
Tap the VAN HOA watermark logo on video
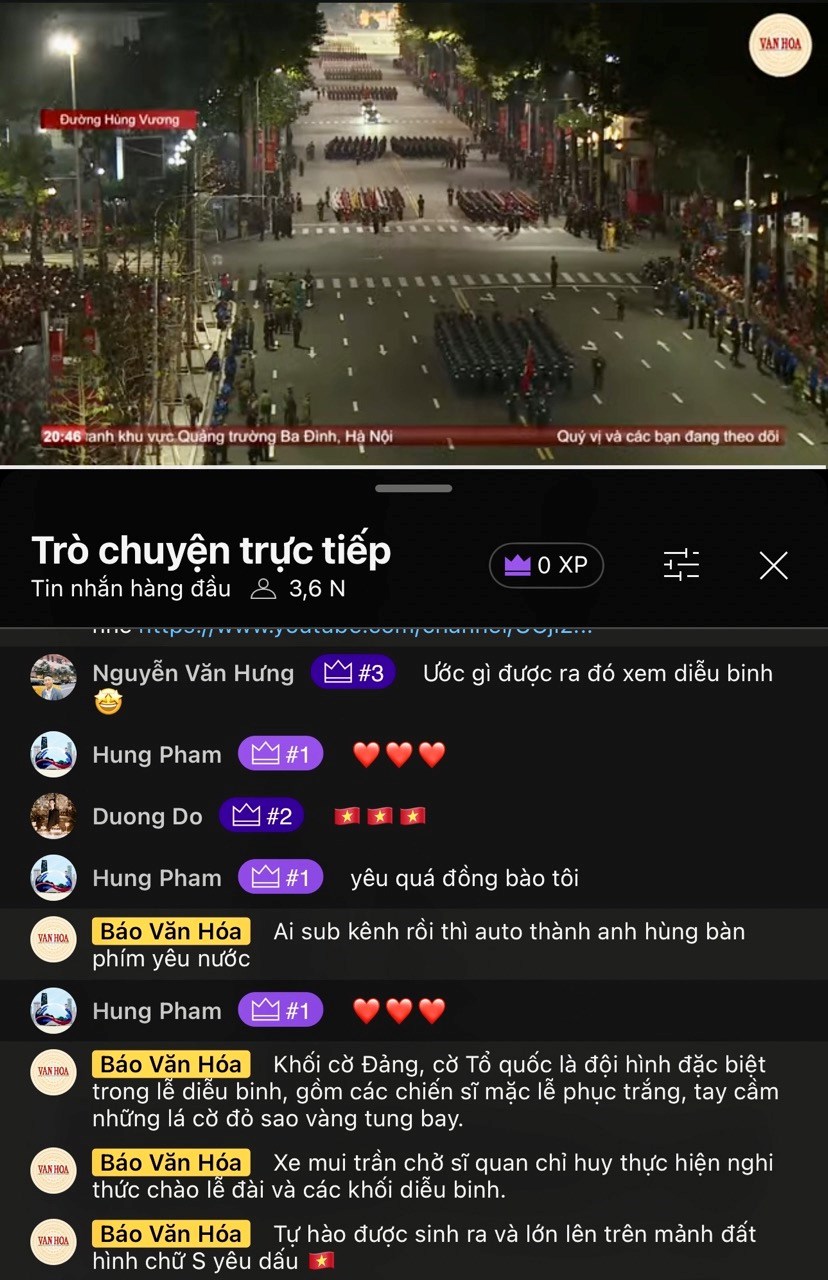pos(779,46)
